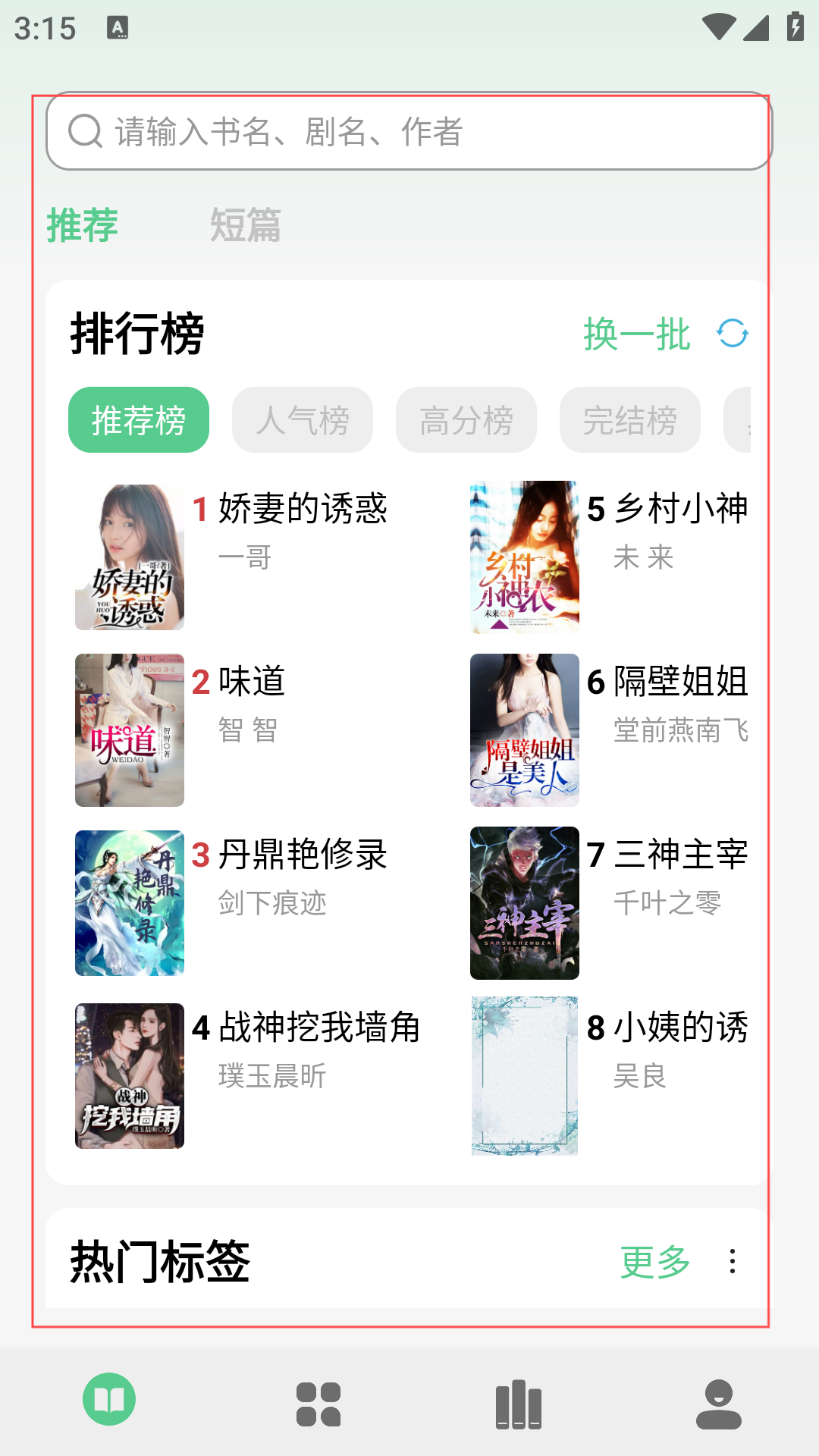Image resolution: width=819 pixels, height=1456 pixels.
Task: Open the bookshelf tab in bottom bar
Action: point(519,1404)
